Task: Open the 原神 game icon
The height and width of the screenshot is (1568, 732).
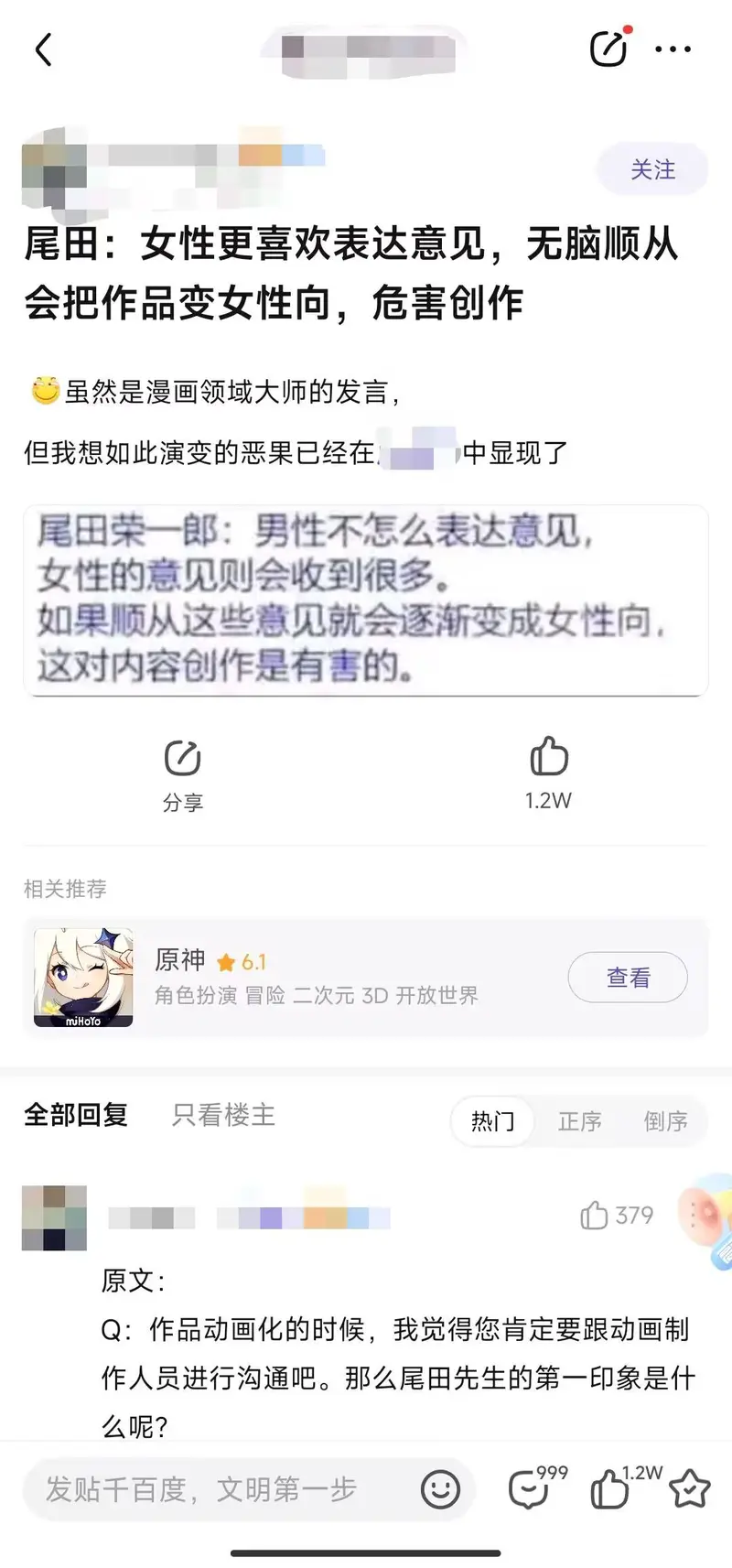Action: (83, 978)
